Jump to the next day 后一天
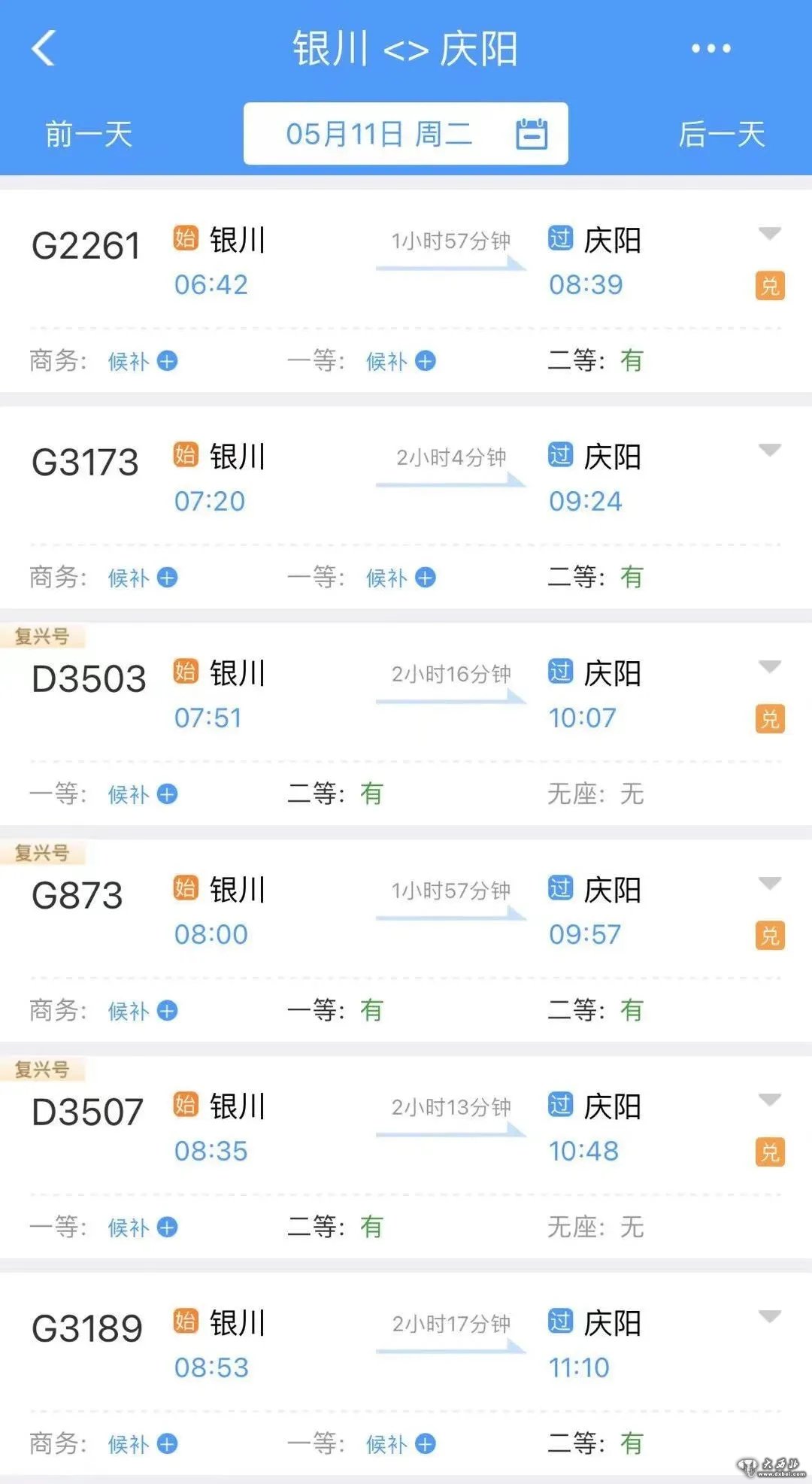Viewport: 812px width, 1484px height. [721, 135]
